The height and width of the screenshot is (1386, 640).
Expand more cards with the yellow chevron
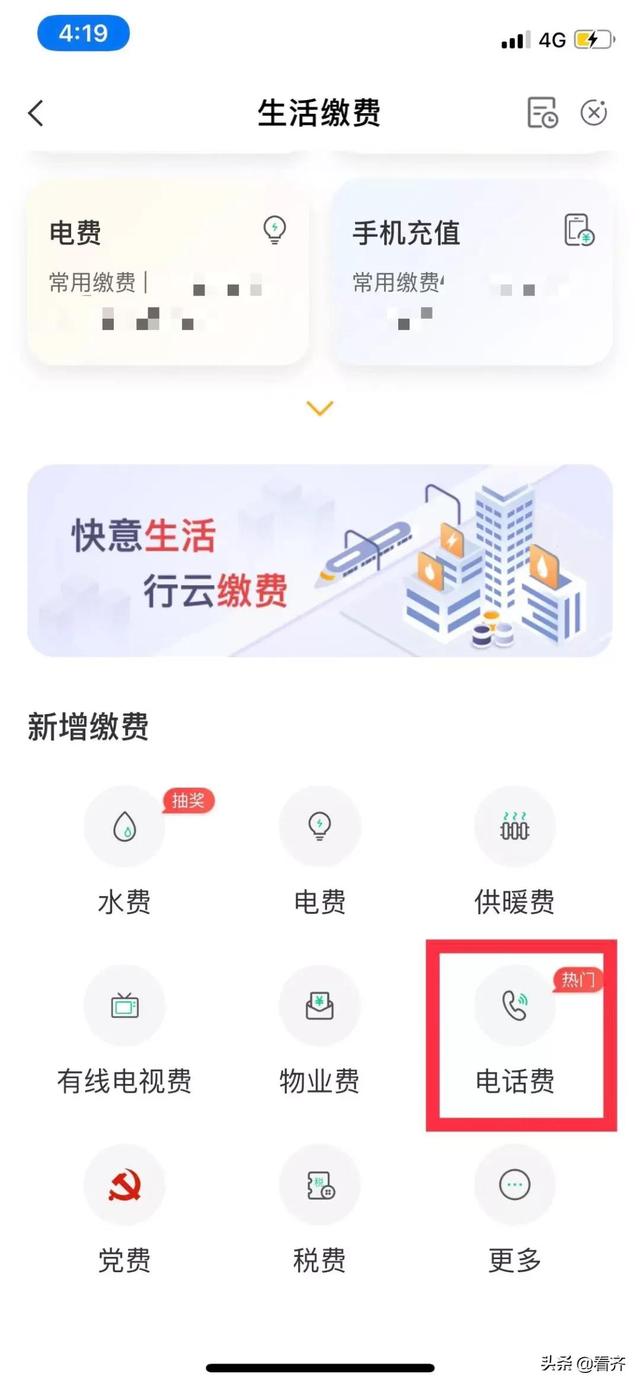(x=320, y=408)
